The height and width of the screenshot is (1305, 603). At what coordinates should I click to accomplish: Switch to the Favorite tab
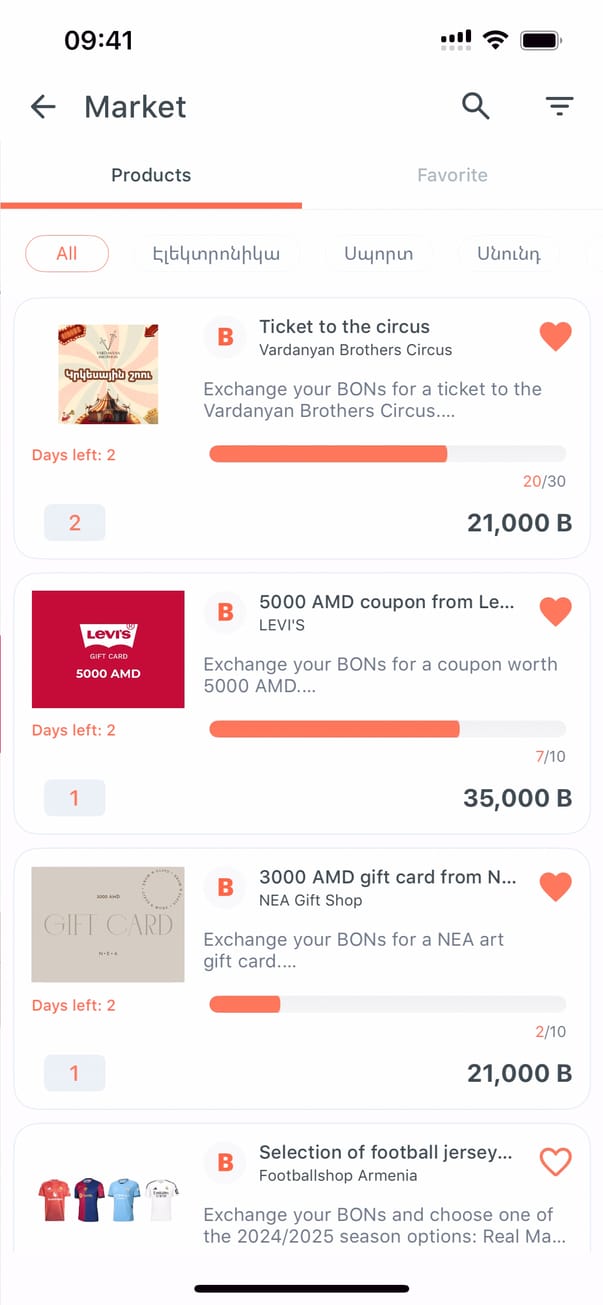coord(452,175)
